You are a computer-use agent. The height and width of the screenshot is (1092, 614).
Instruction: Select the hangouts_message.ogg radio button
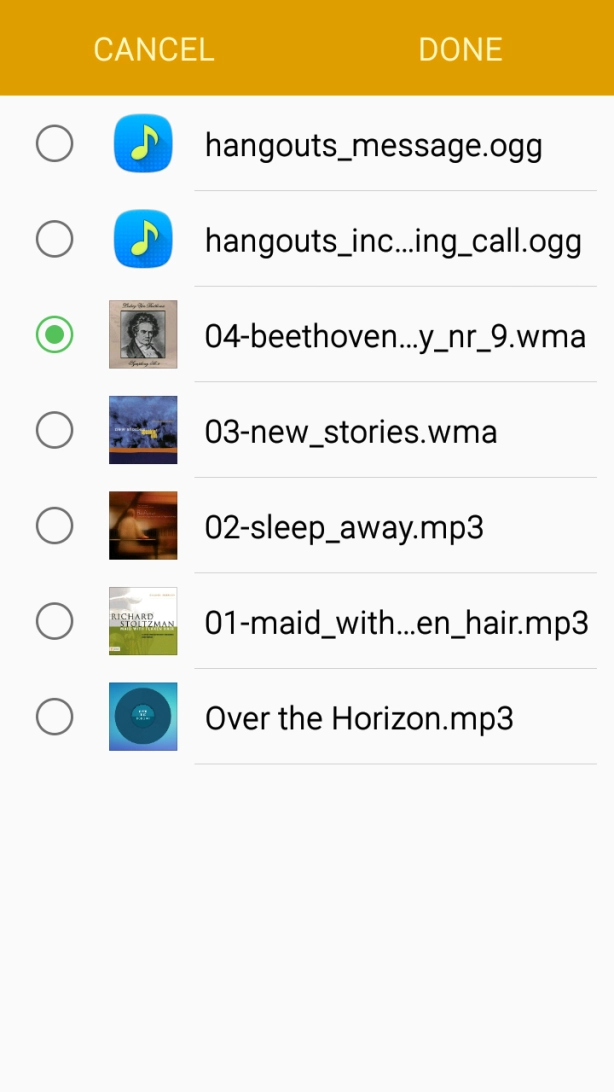click(x=54, y=144)
